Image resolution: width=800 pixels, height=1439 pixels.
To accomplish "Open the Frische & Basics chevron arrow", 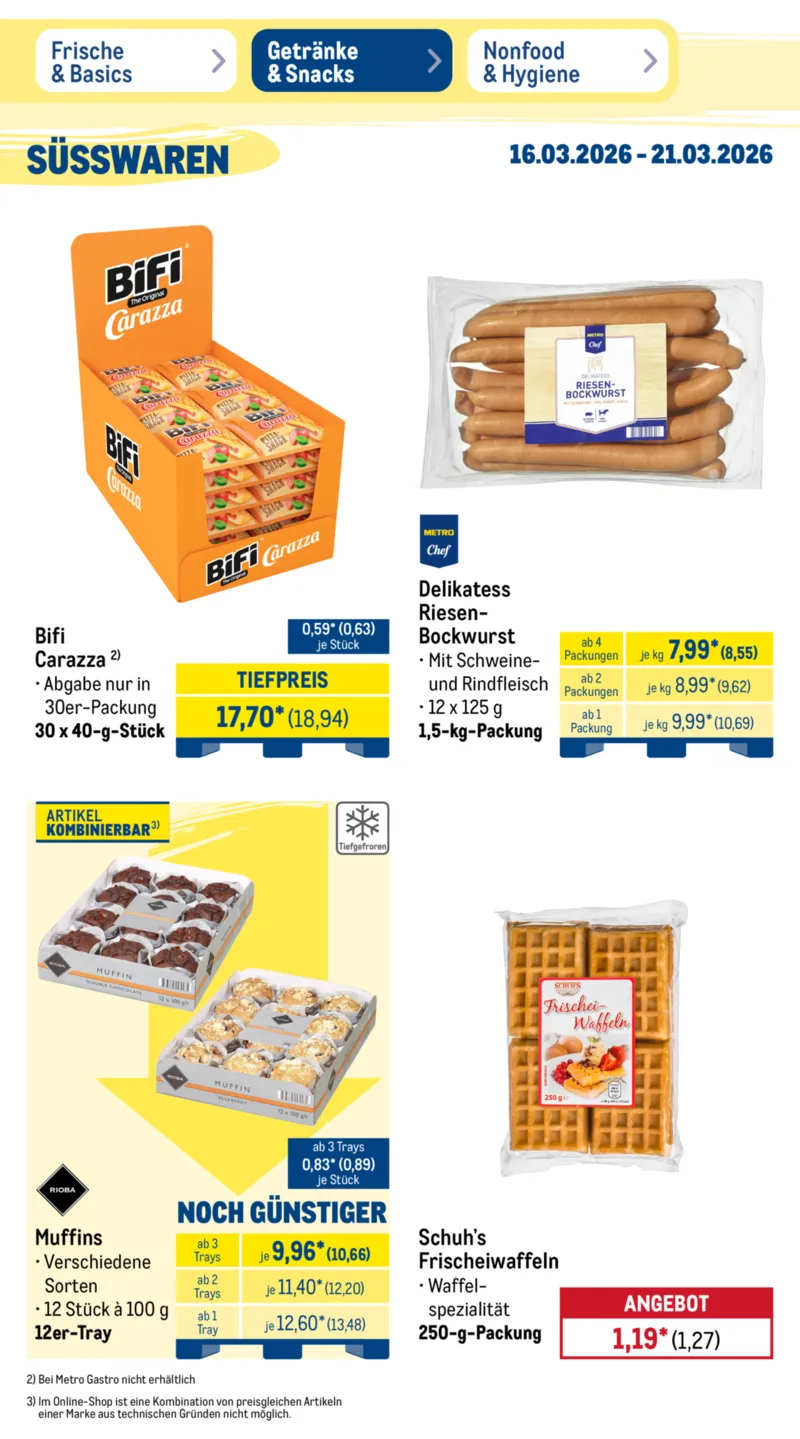I will tap(222, 60).
